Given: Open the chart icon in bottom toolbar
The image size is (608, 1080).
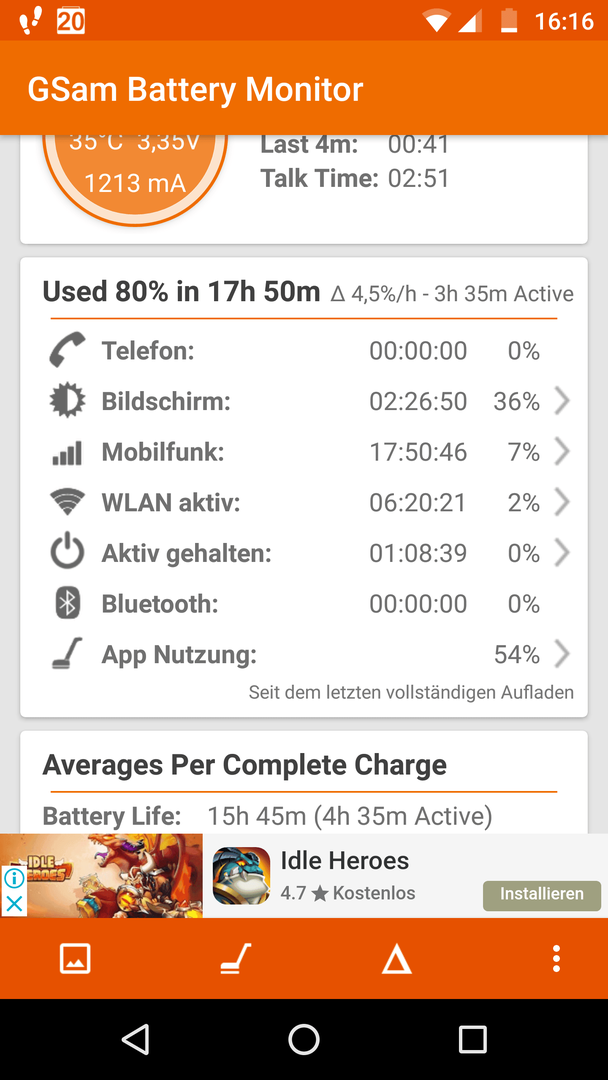Looking at the screenshot, I should [x=75, y=958].
